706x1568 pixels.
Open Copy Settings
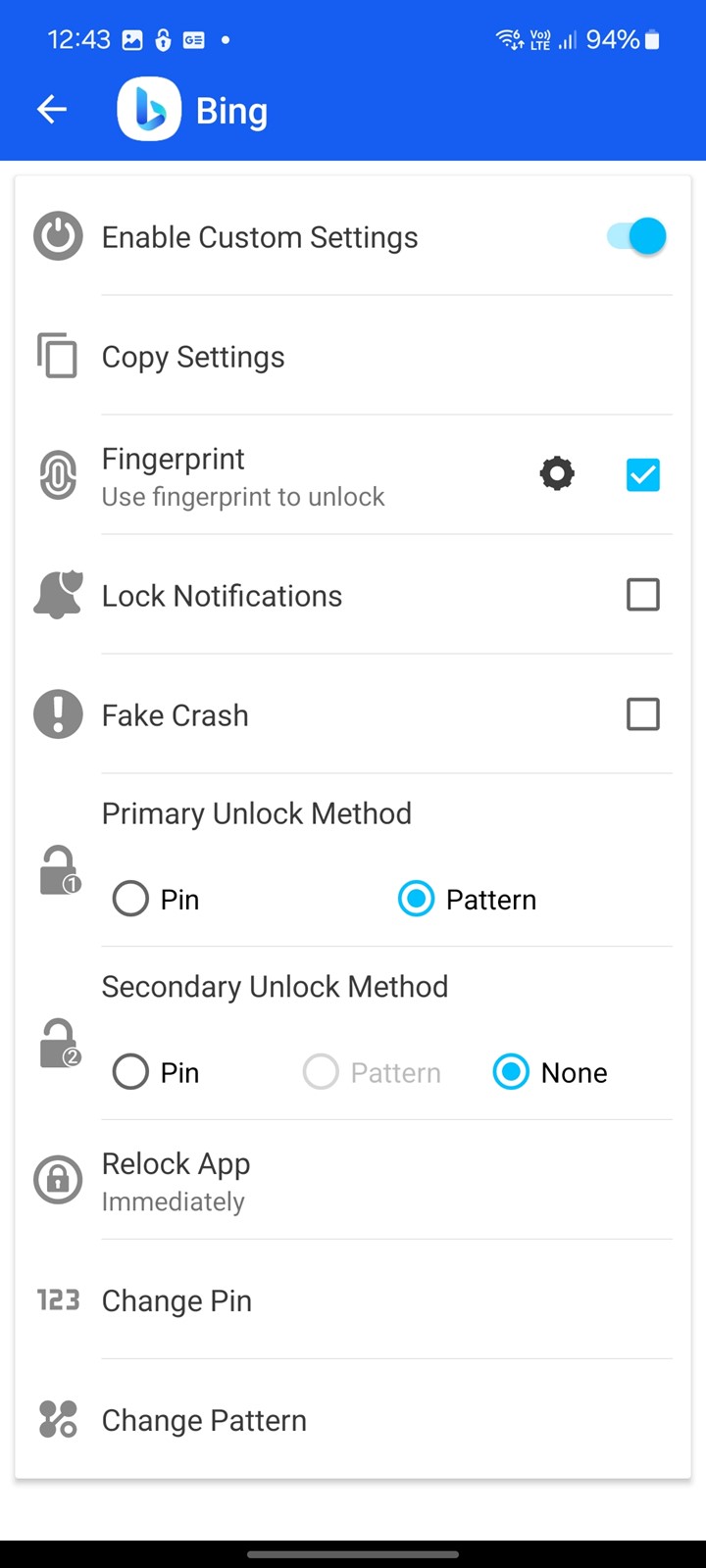tap(353, 357)
